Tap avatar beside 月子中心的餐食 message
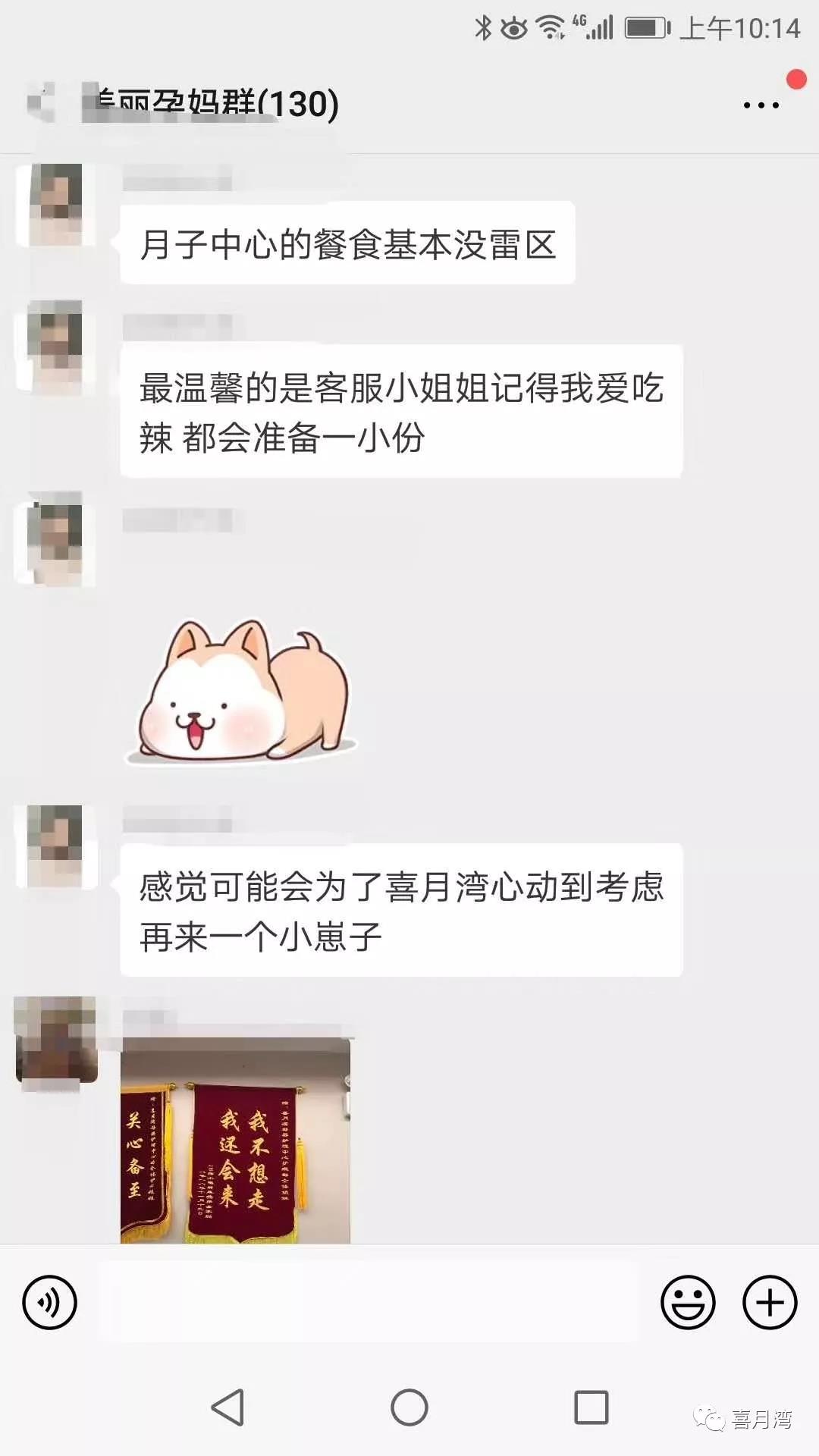 tap(55, 205)
